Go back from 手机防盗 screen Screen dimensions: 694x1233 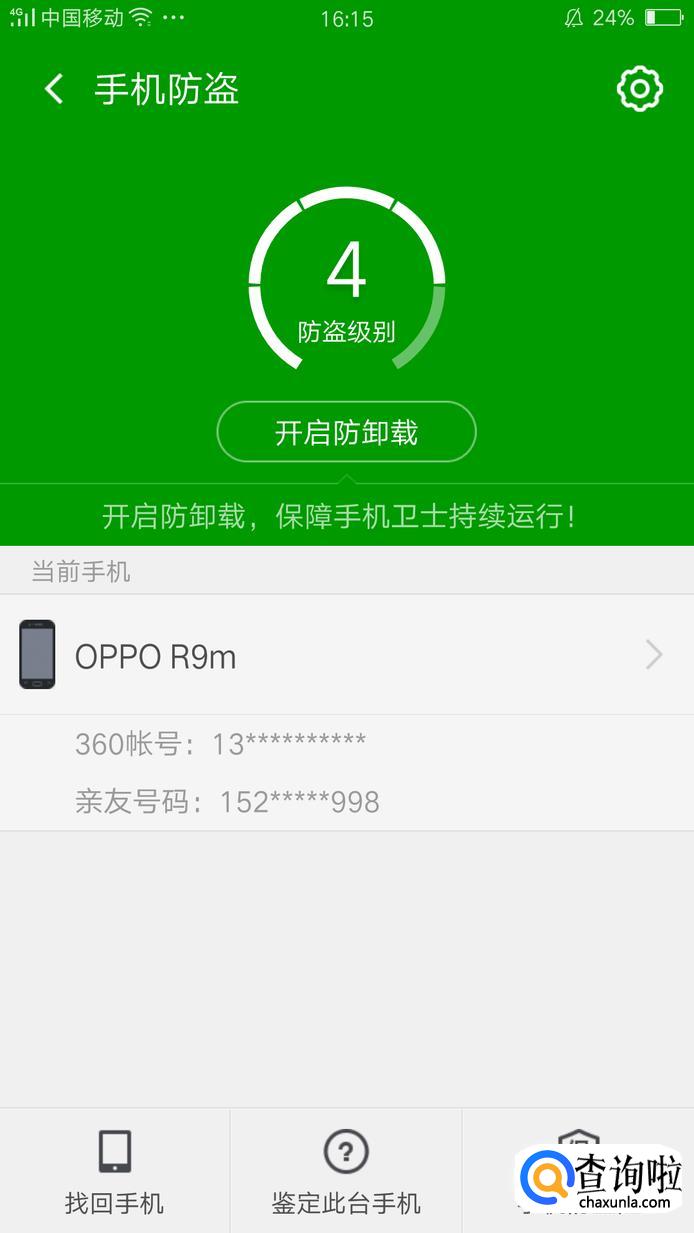pyautogui.click(x=54, y=90)
